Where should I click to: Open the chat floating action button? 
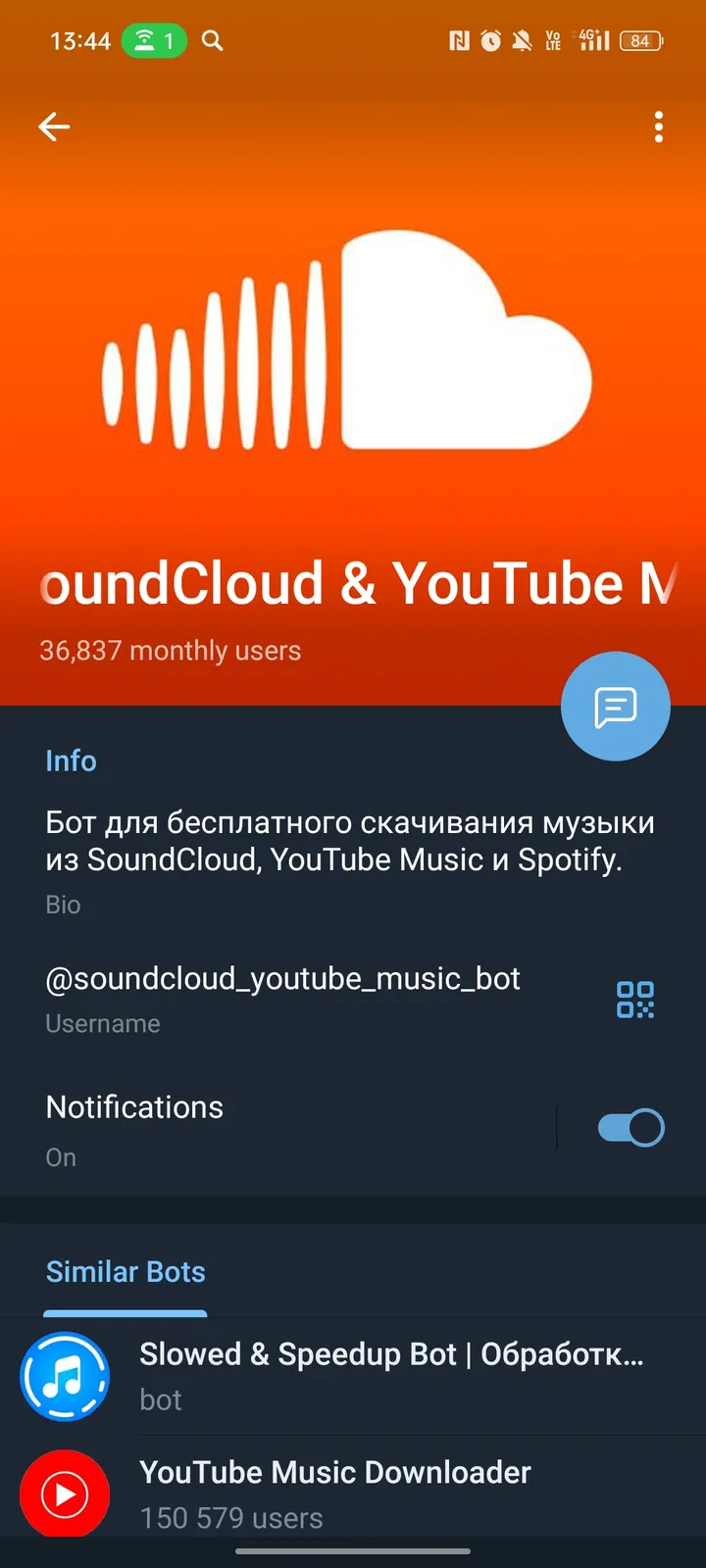(x=616, y=707)
